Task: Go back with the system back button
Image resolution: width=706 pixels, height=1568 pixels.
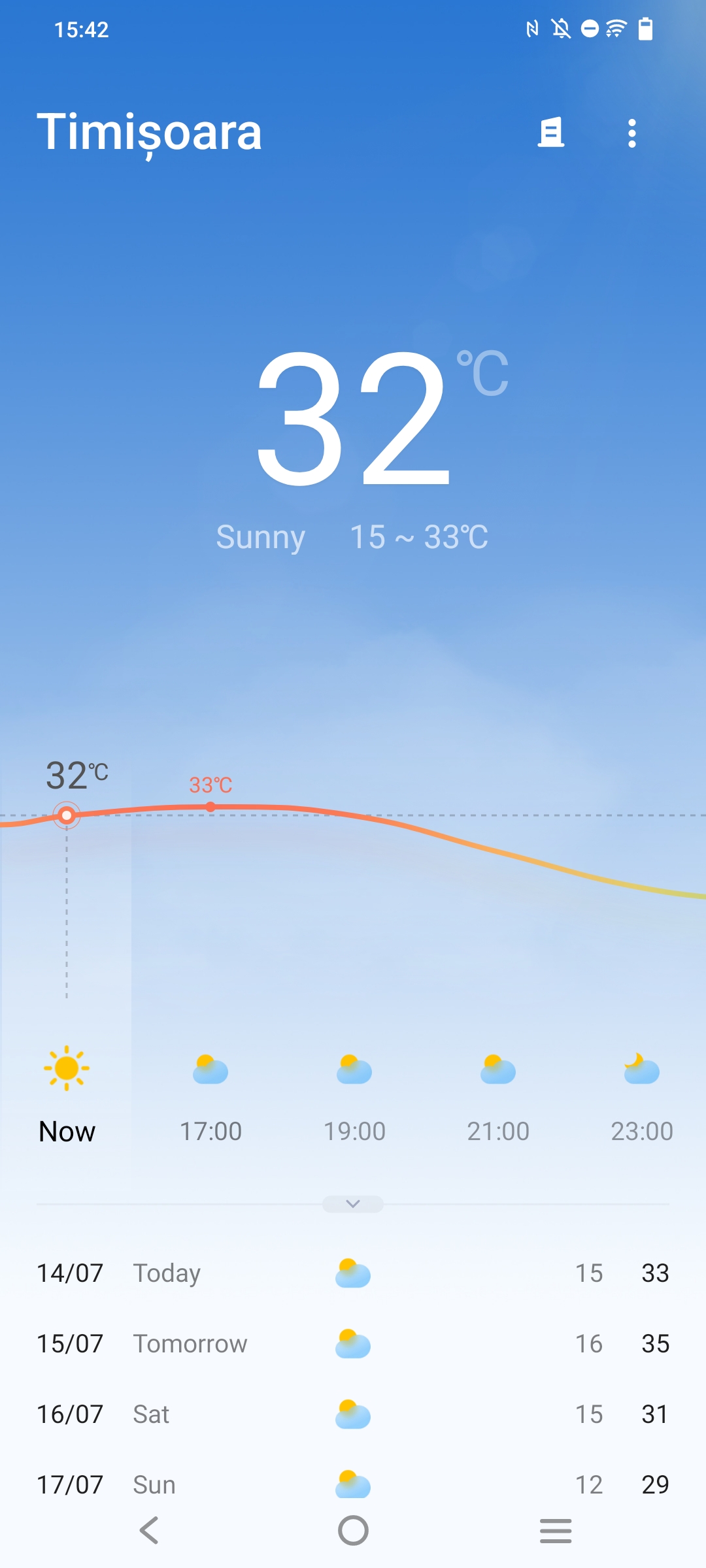Action: pos(150,1530)
